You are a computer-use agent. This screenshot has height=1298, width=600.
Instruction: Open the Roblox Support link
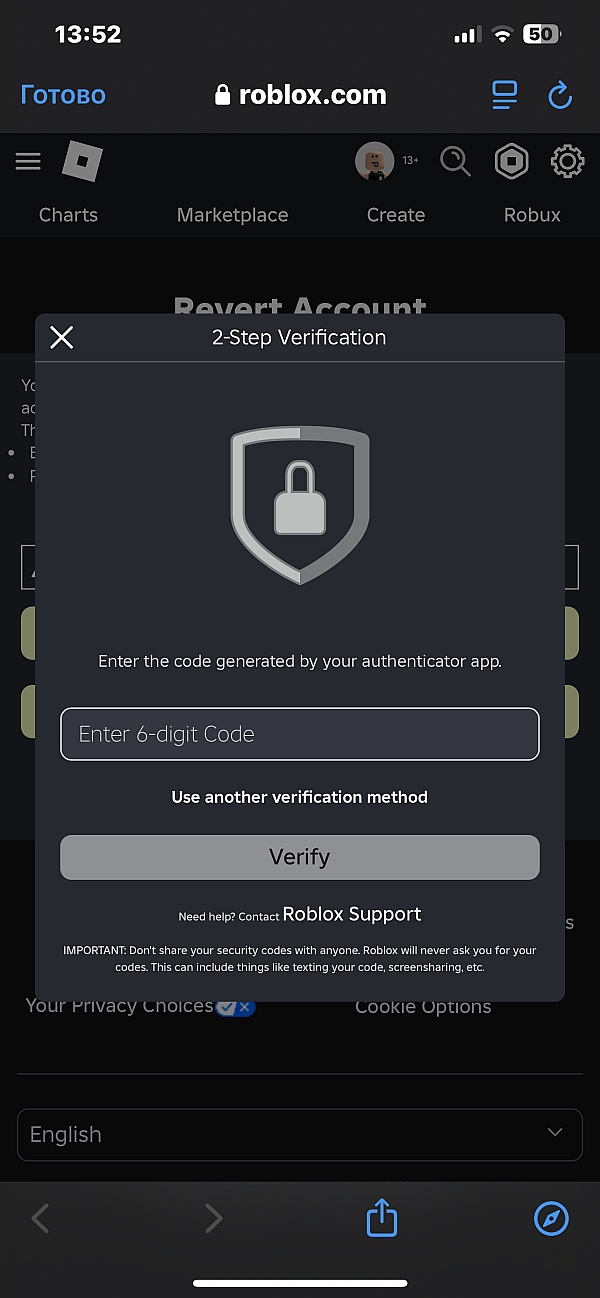(352, 914)
